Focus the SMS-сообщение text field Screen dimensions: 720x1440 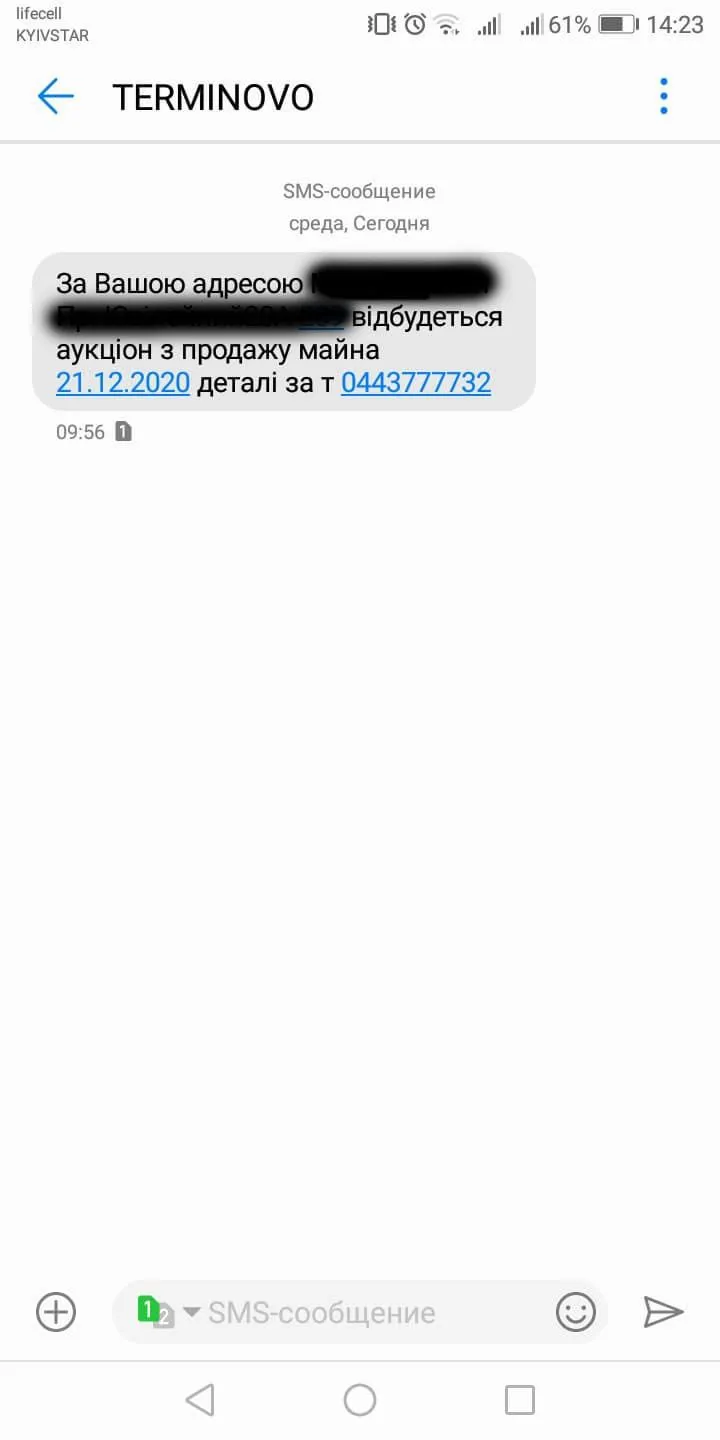pyautogui.click(x=360, y=1312)
